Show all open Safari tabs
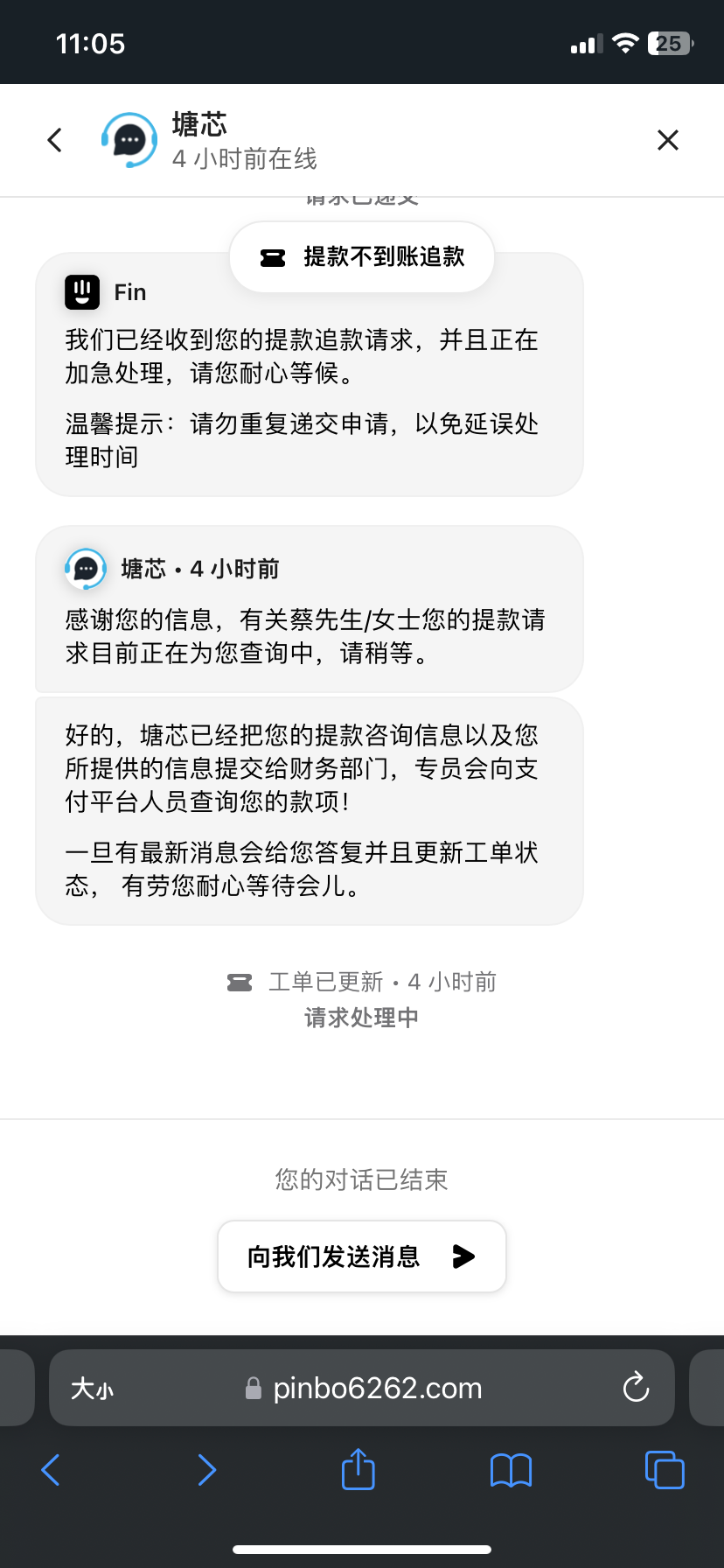 [x=665, y=1470]
